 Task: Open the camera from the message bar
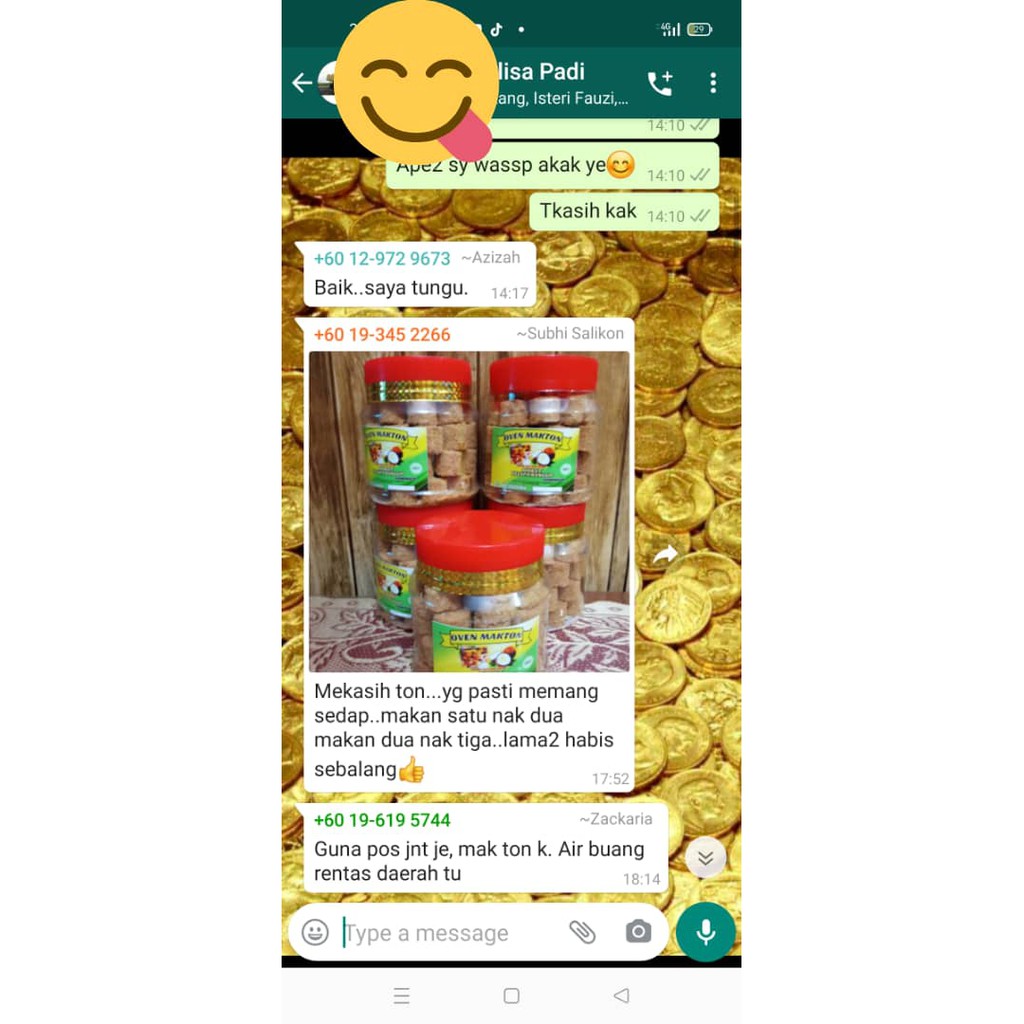click(638, 931)
